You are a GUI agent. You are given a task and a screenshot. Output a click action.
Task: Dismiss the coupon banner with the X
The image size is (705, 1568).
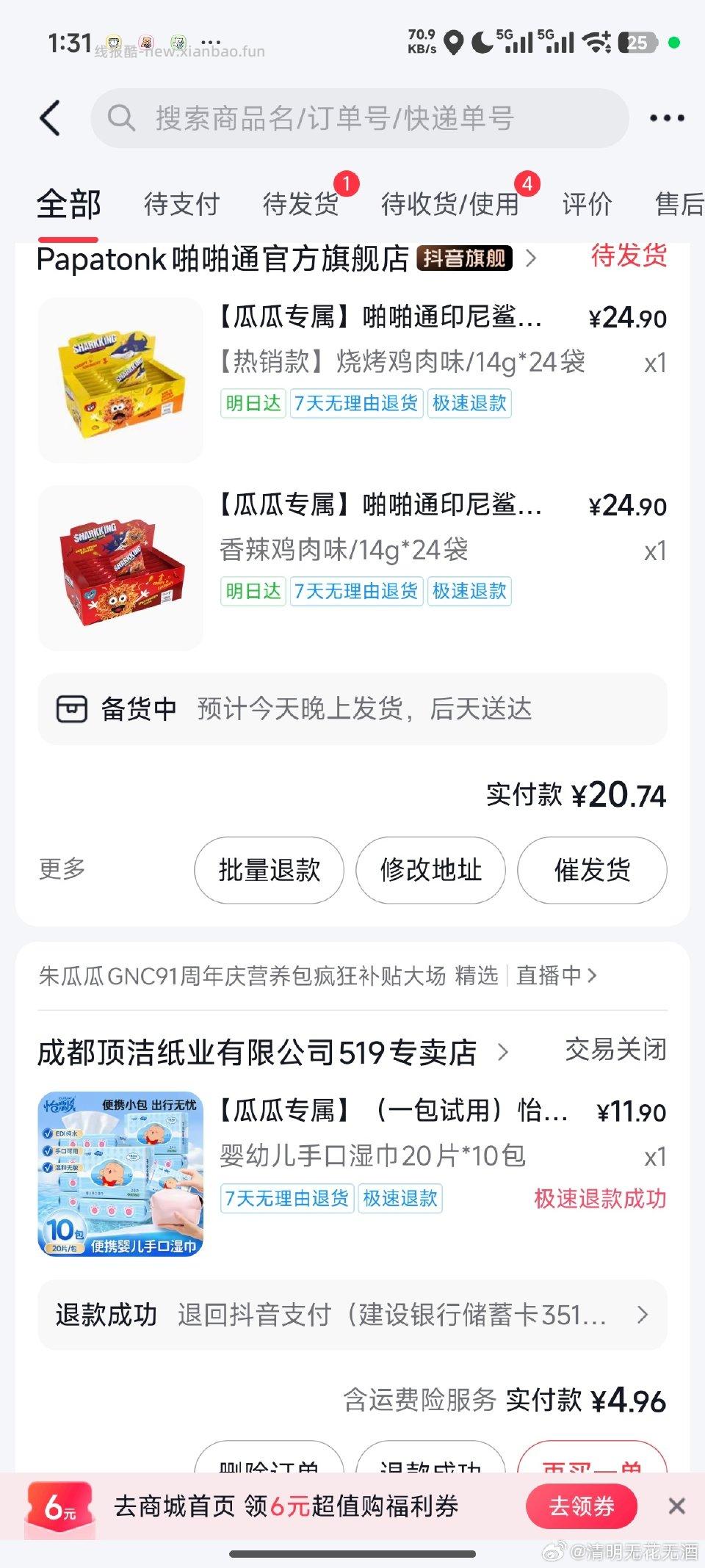pyautogui.click(x=676, y=1506)
